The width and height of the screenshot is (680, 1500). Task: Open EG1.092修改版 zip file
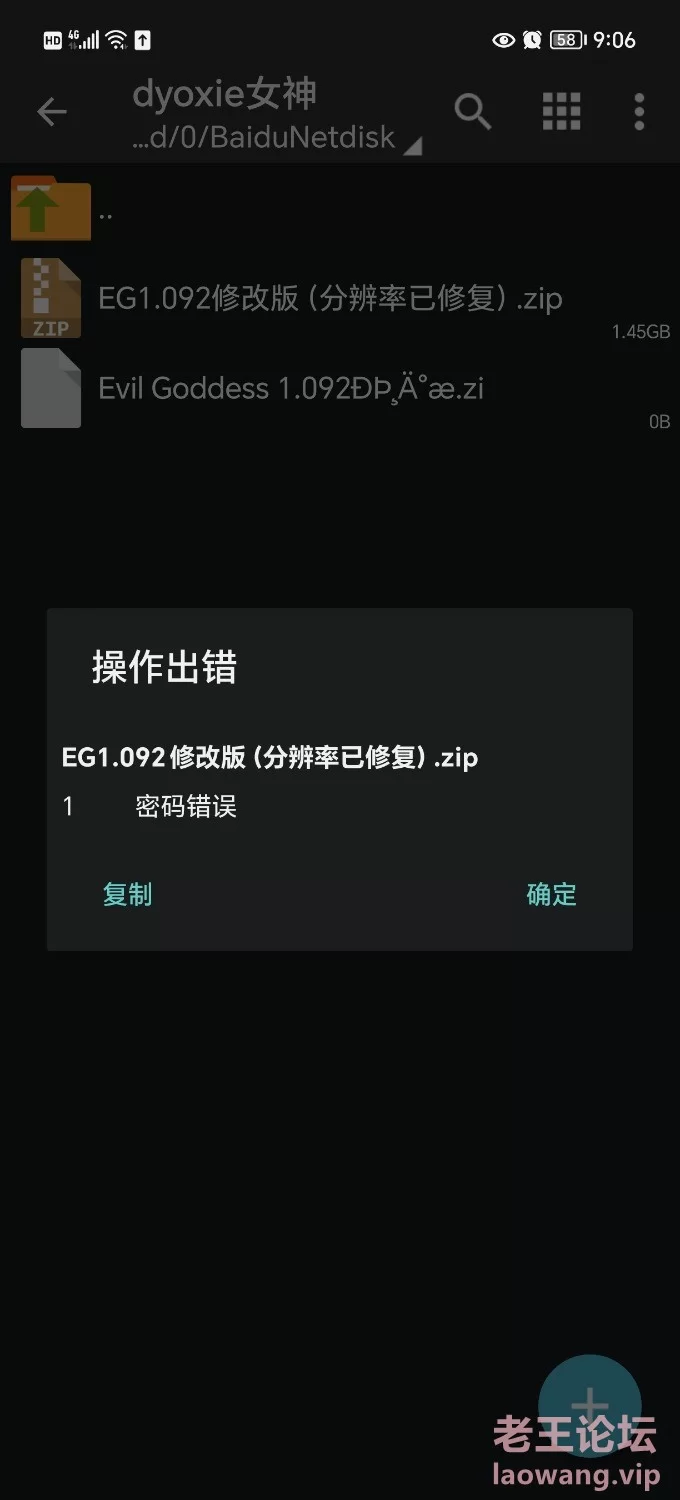pyautogui.click(x=340, y=298)
